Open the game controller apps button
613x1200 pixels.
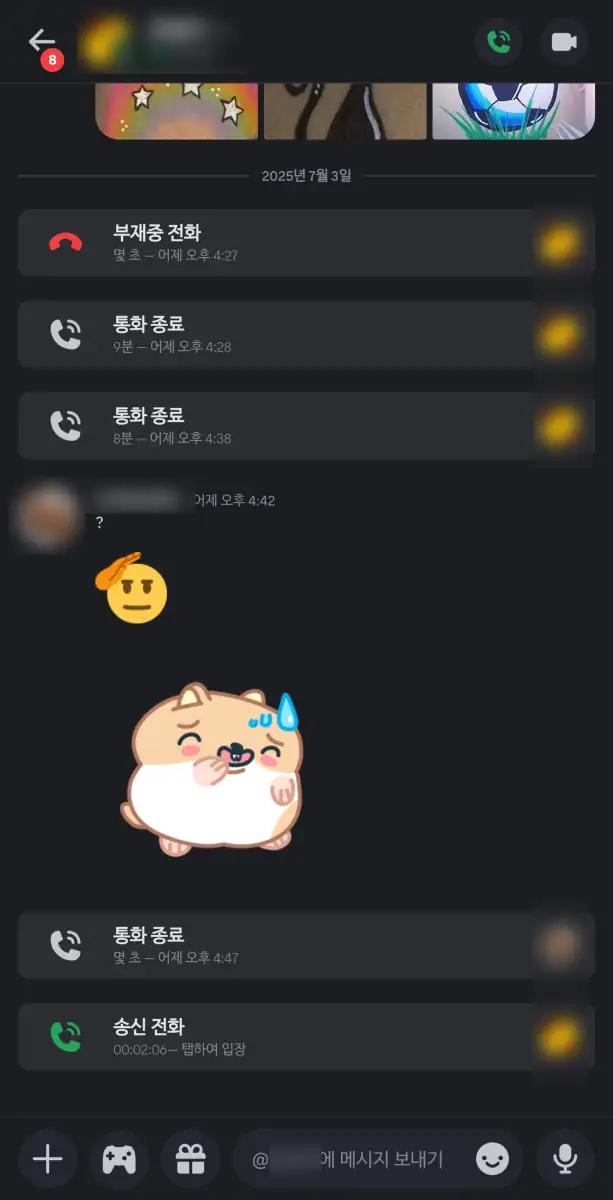click(x=119, y=1159)
